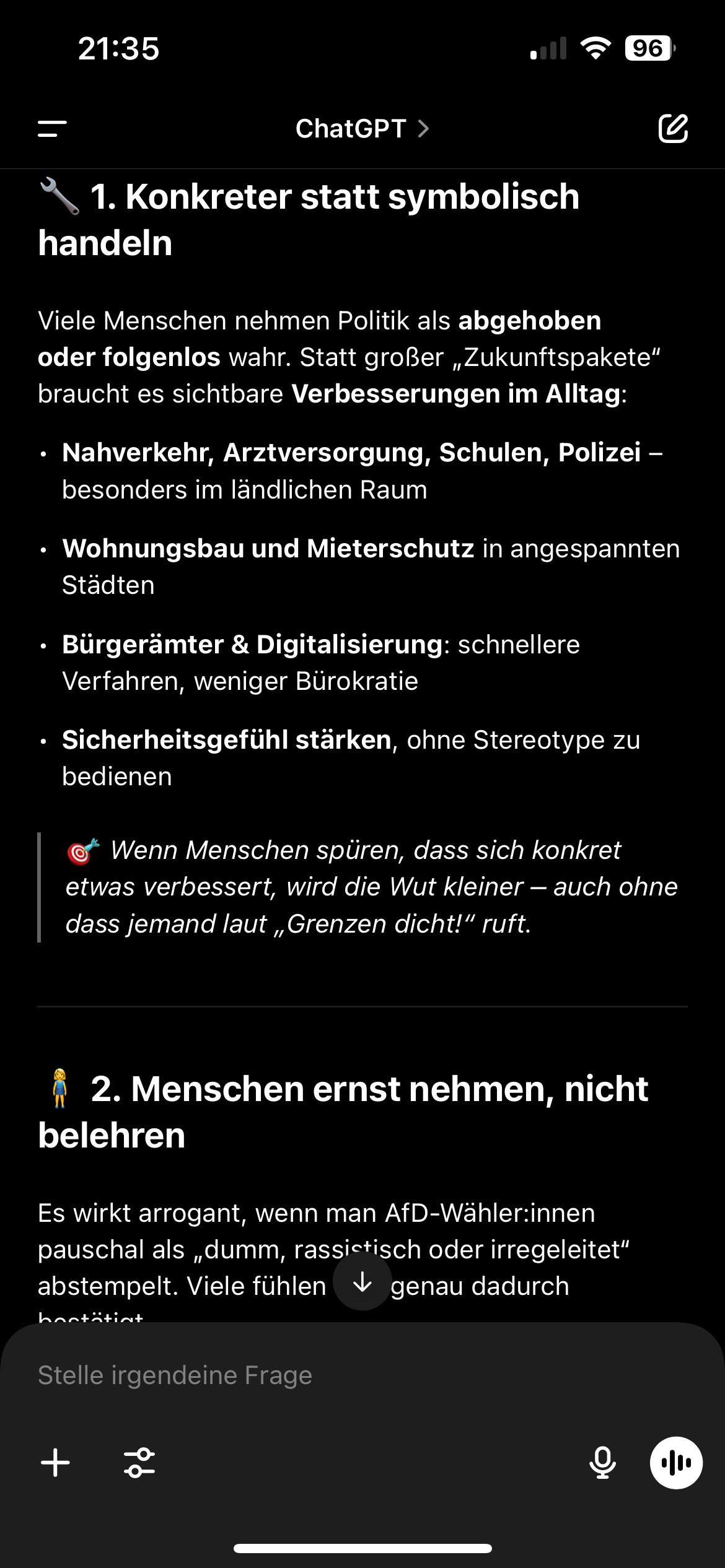Dictate with the microphone
This screenshot has height=1568, width=725.
point(602,1463)
